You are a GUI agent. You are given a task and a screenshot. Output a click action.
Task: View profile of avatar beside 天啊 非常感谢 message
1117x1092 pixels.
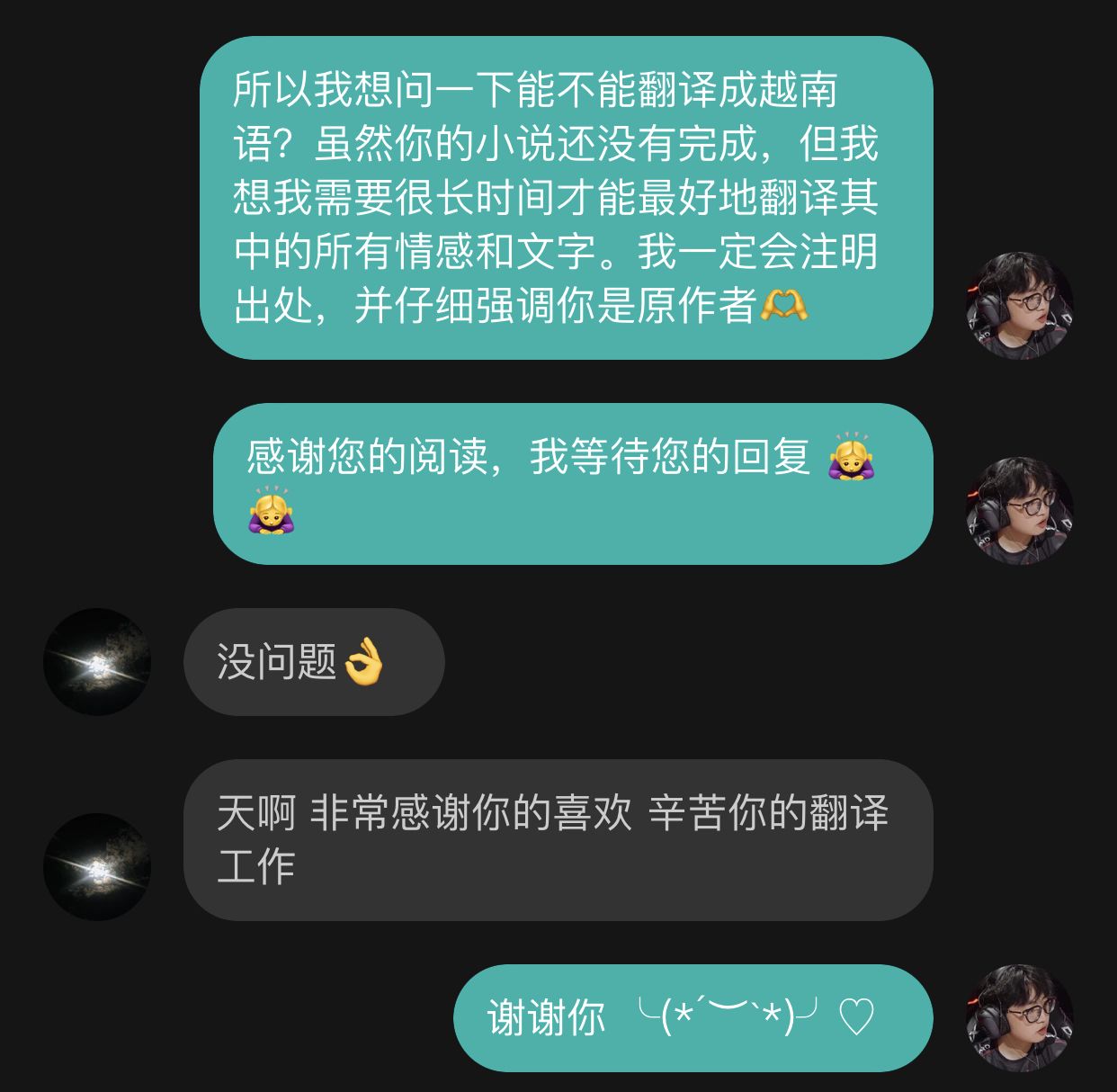97,866
